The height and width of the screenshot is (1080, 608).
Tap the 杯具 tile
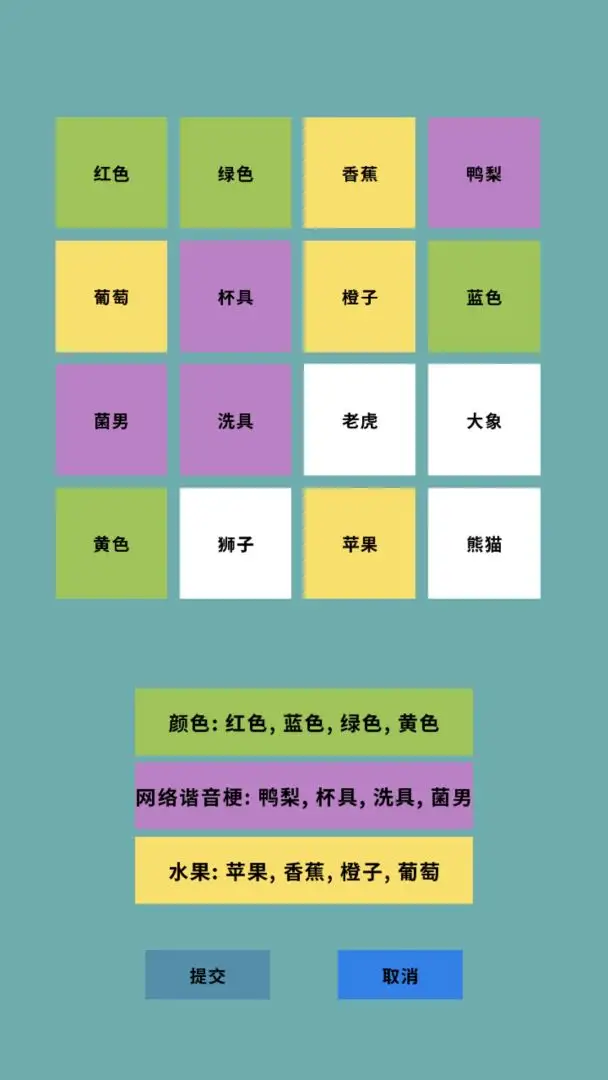[x=235, y=297]
